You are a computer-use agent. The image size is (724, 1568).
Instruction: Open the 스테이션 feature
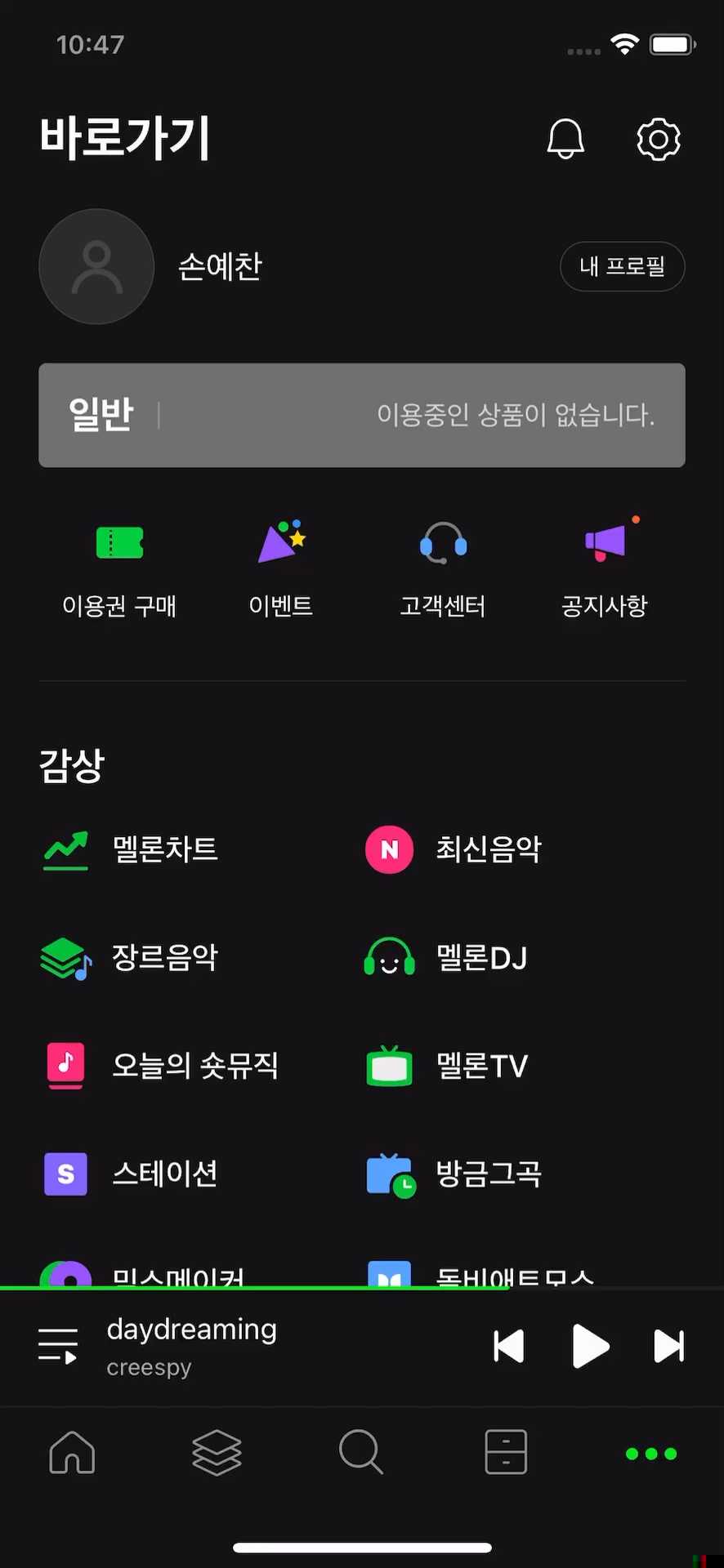click(x=163, y=1174)
